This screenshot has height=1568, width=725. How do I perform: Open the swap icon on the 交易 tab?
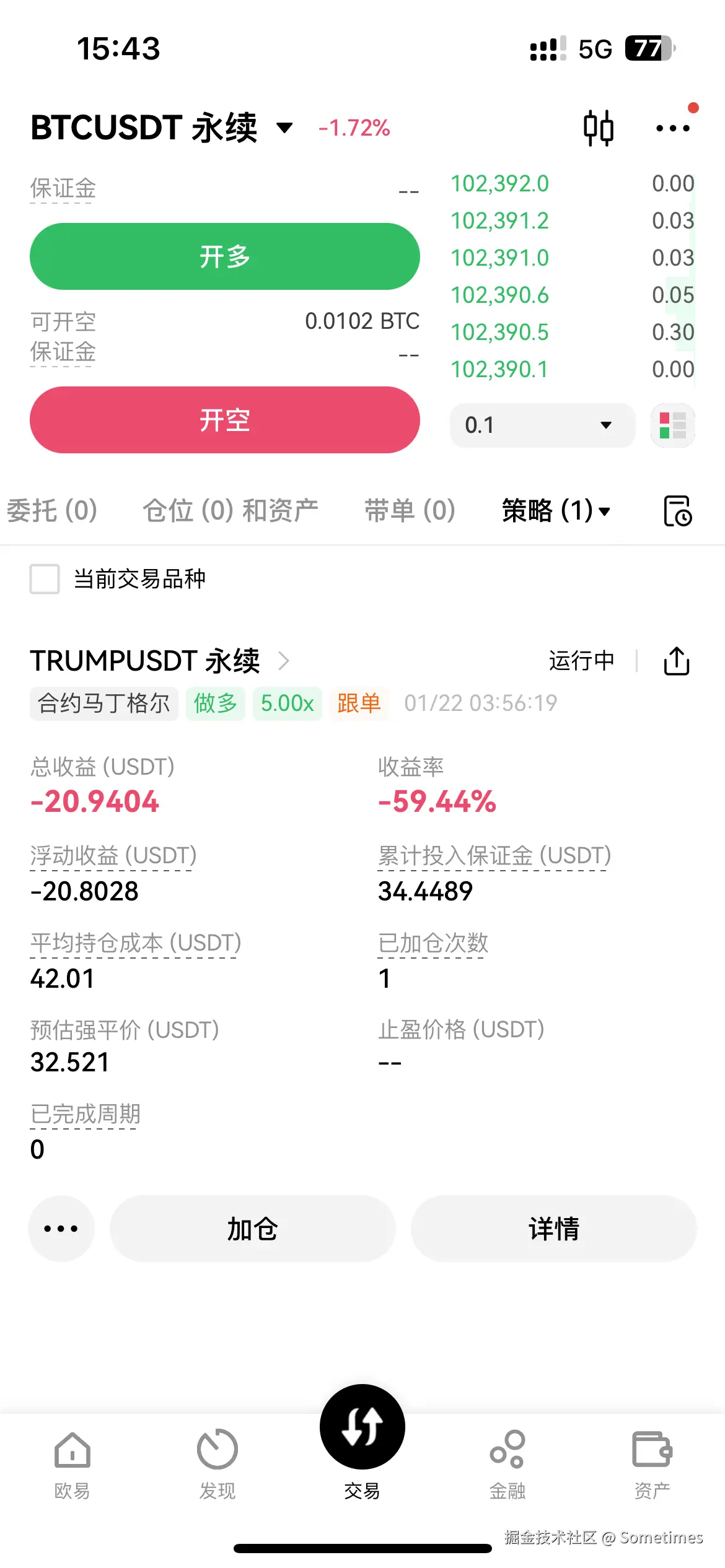tap(362, 1426)
